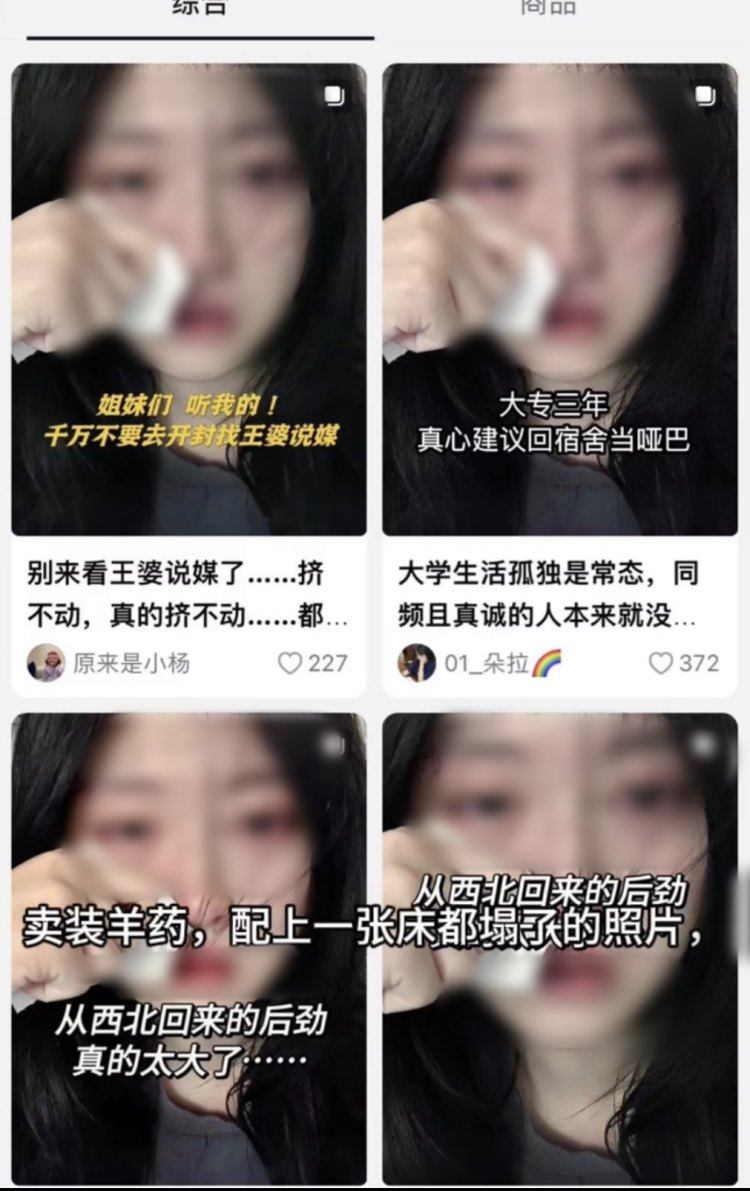
Task: Switch to the 综合 tab
Action: pyautogui.click(x=200, y=8)
